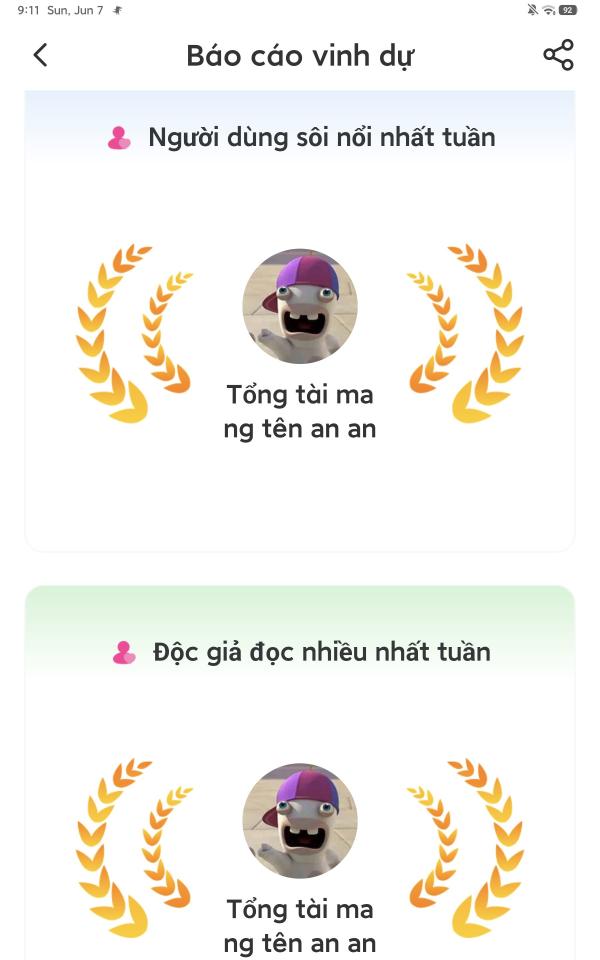Share the honor report
Screen dimensions: 600x960
(558, 55)
